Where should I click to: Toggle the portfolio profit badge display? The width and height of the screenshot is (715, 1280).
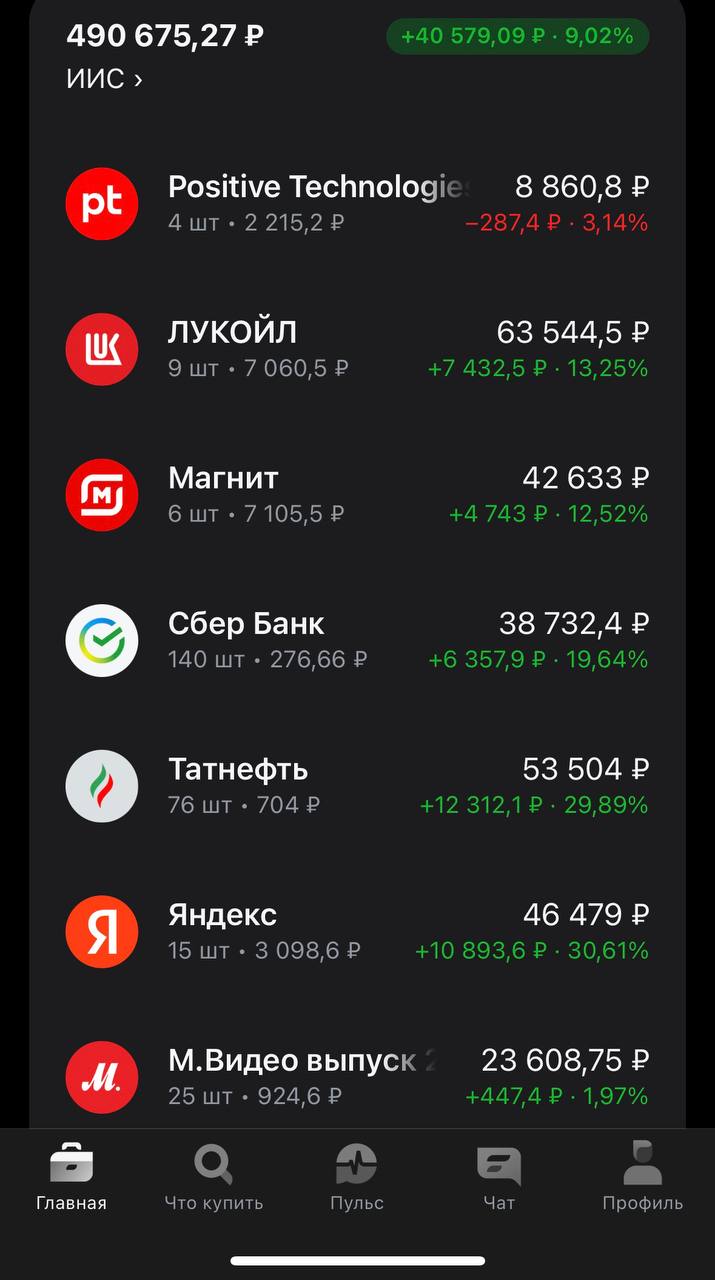coord(517,37)
